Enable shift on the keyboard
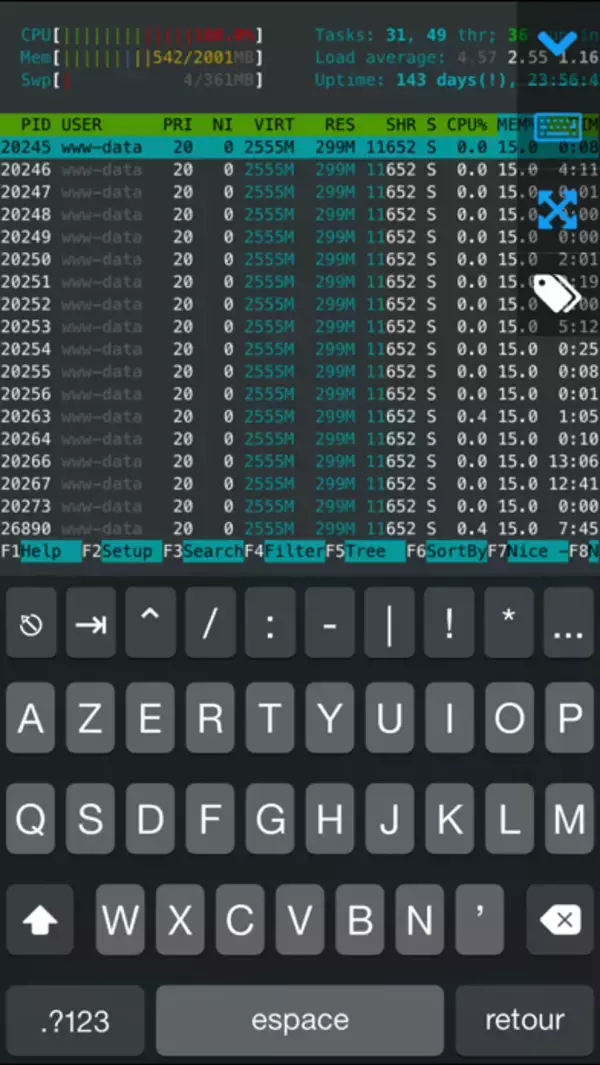600x1065 pixels. [40, 920]
